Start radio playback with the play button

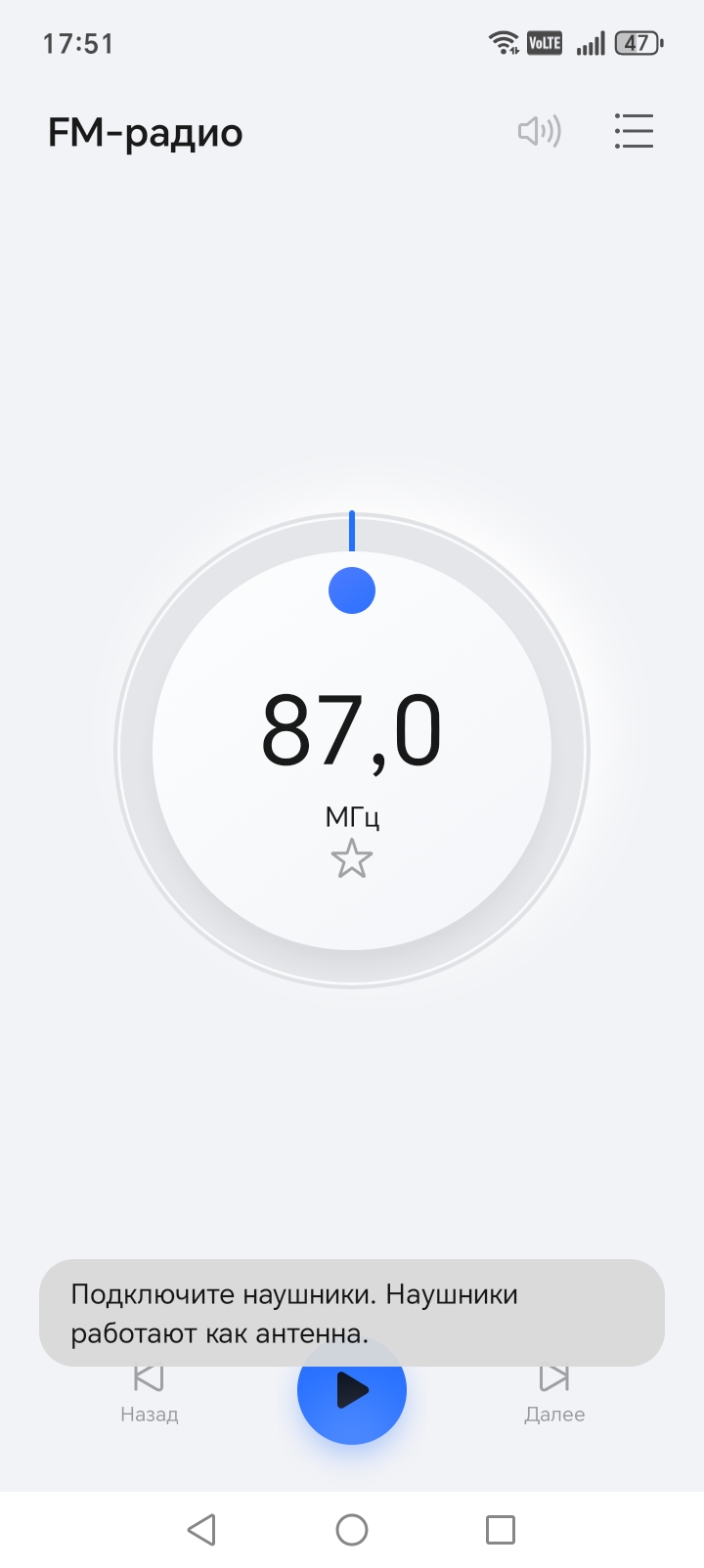click(352, 1391)
